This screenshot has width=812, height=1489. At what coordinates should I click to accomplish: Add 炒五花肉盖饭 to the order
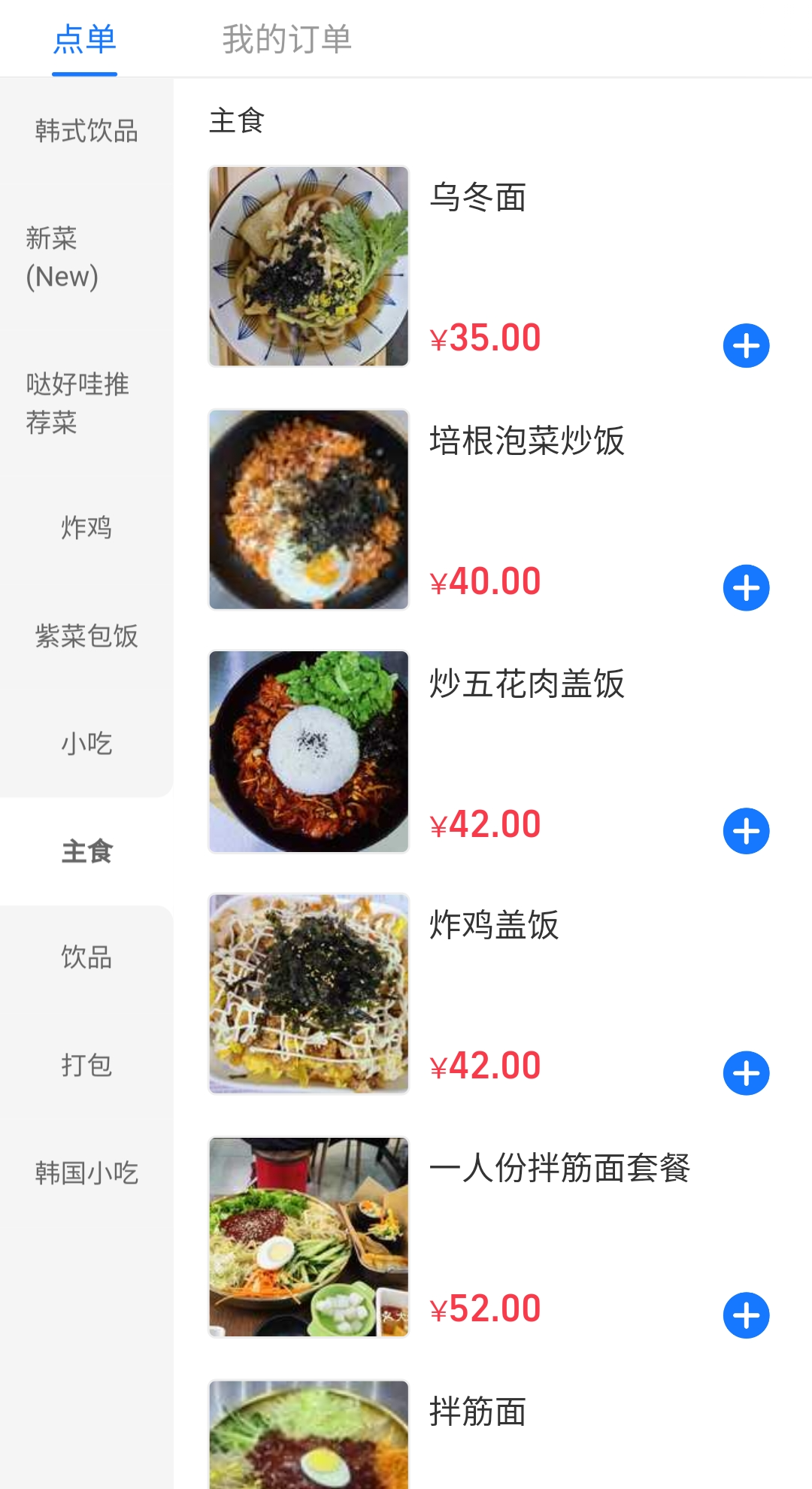[x=746, y=831]
